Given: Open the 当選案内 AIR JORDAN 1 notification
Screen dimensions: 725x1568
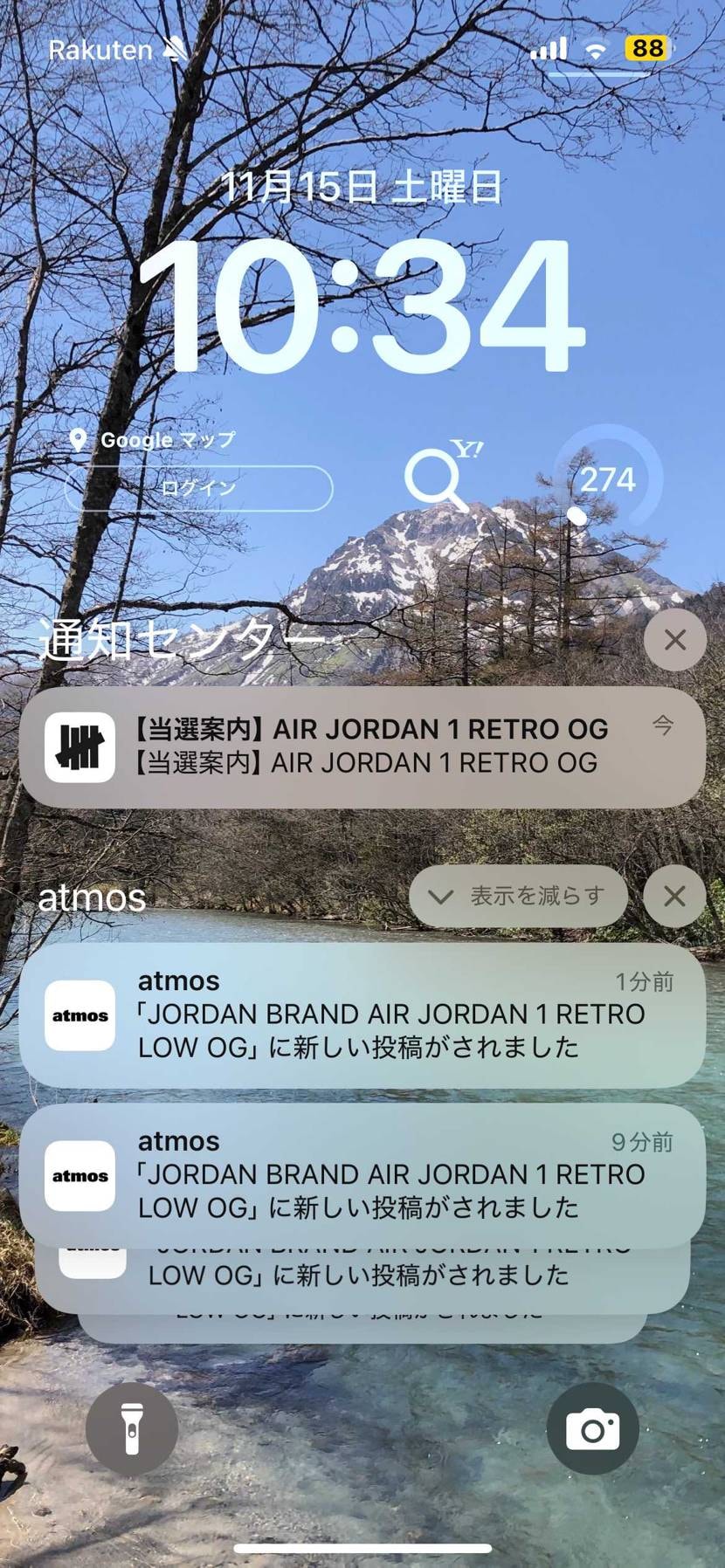Looking at the screenshot, I should 362,746.
